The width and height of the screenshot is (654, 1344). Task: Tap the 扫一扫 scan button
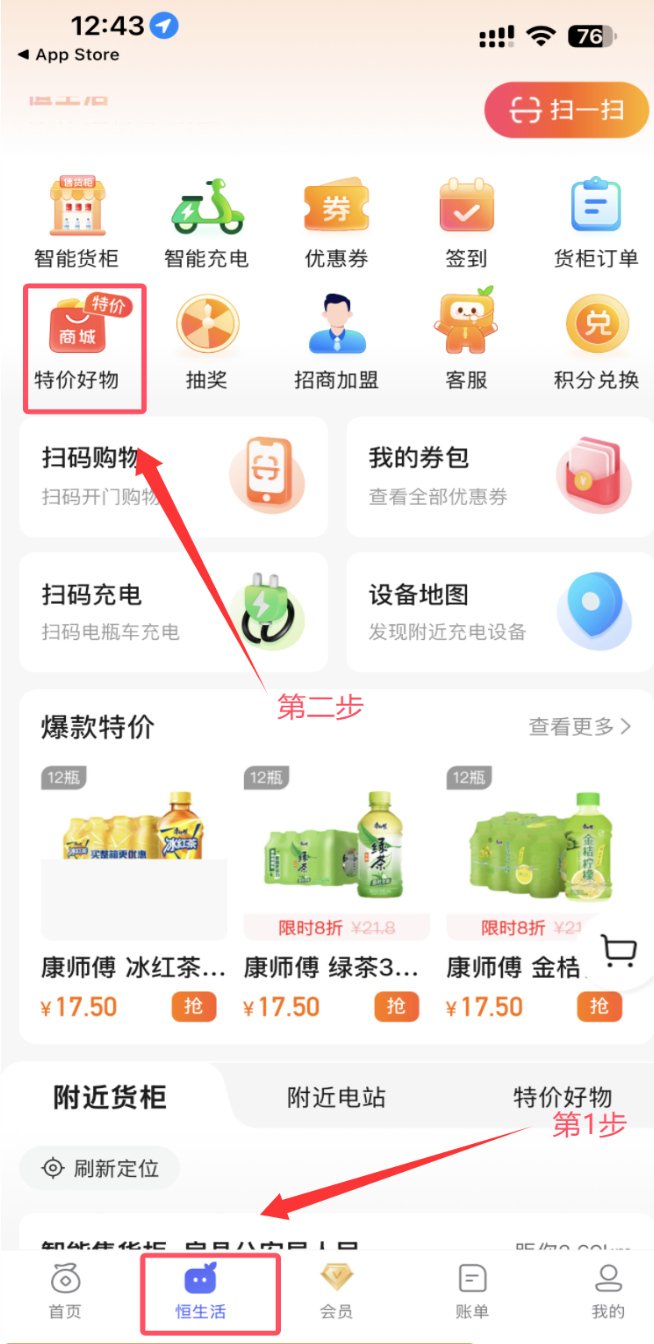(x=566, y=110)
